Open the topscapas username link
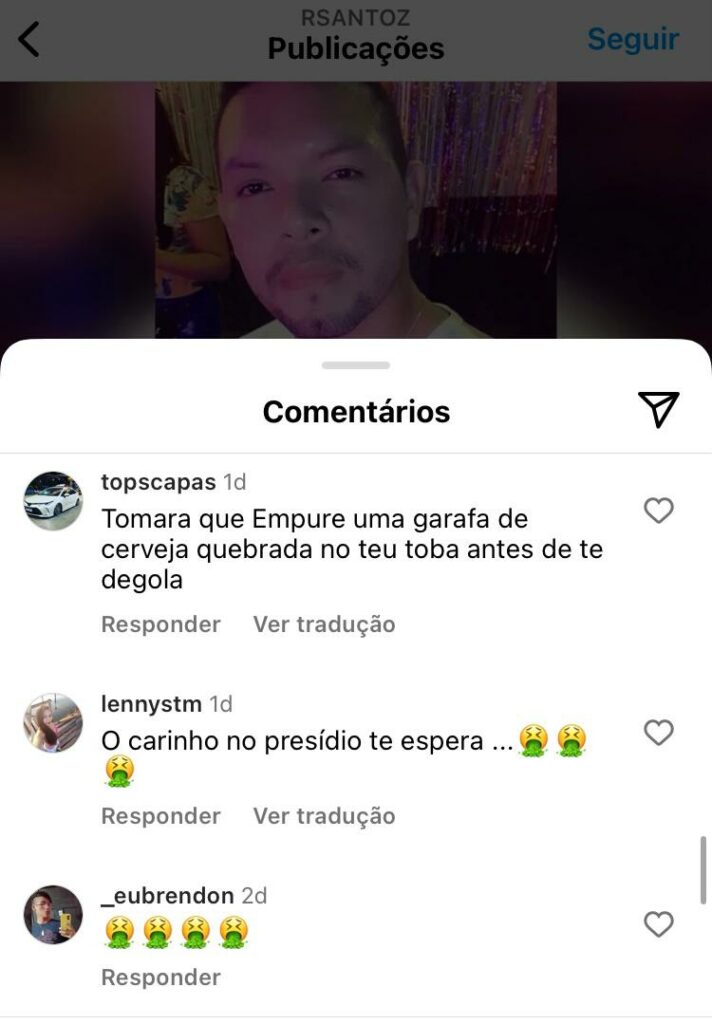 pos(158,482)
